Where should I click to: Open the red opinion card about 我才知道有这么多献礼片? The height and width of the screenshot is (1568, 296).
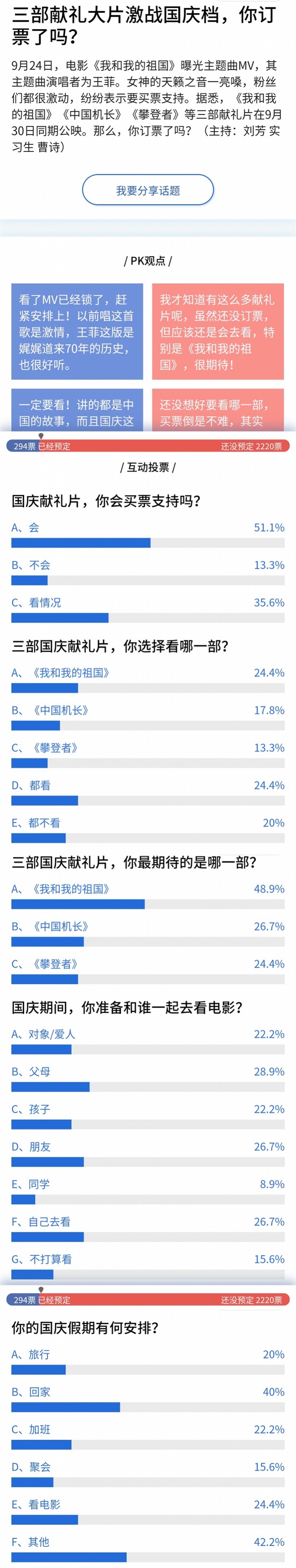[x=217, y=332]
